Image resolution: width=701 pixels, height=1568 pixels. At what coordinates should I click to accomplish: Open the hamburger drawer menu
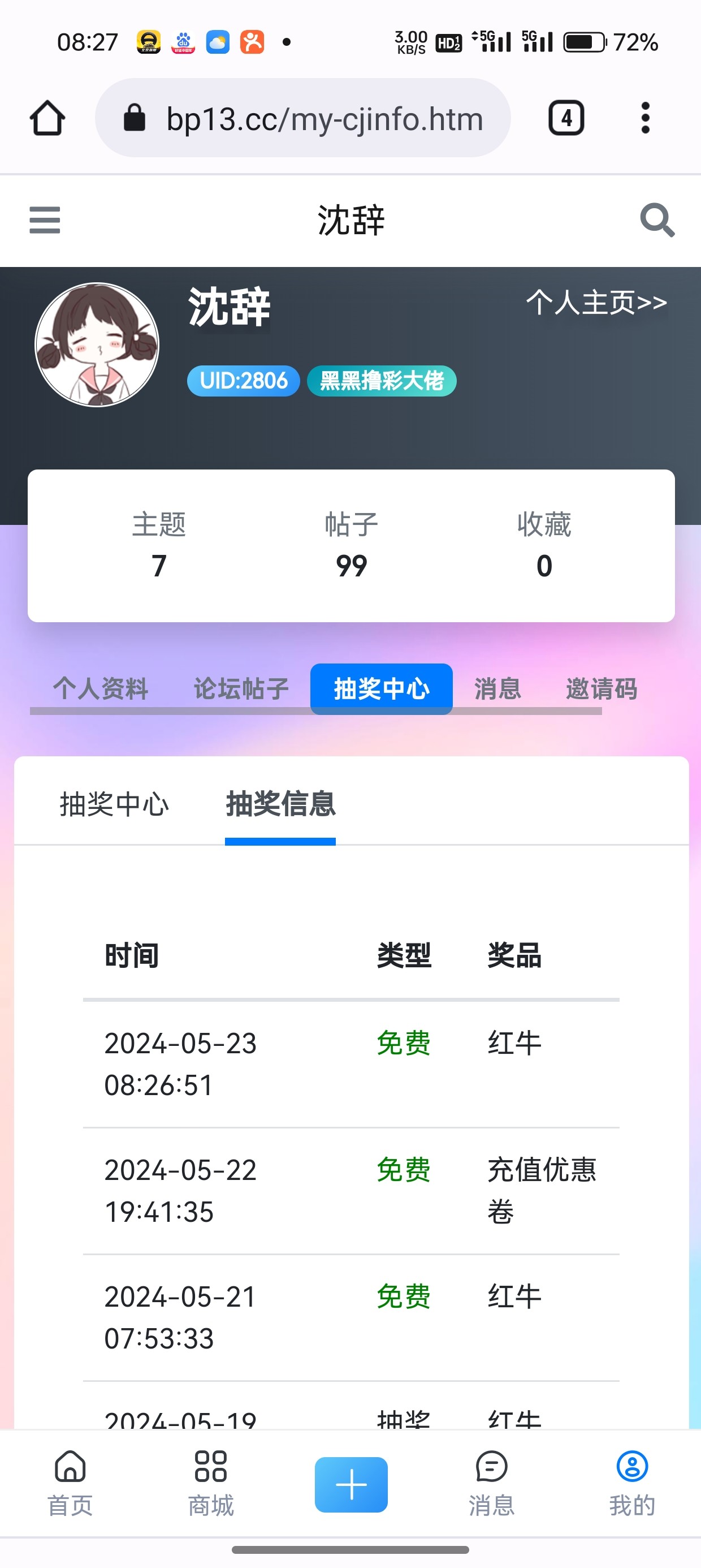click(x=45, y=219)
